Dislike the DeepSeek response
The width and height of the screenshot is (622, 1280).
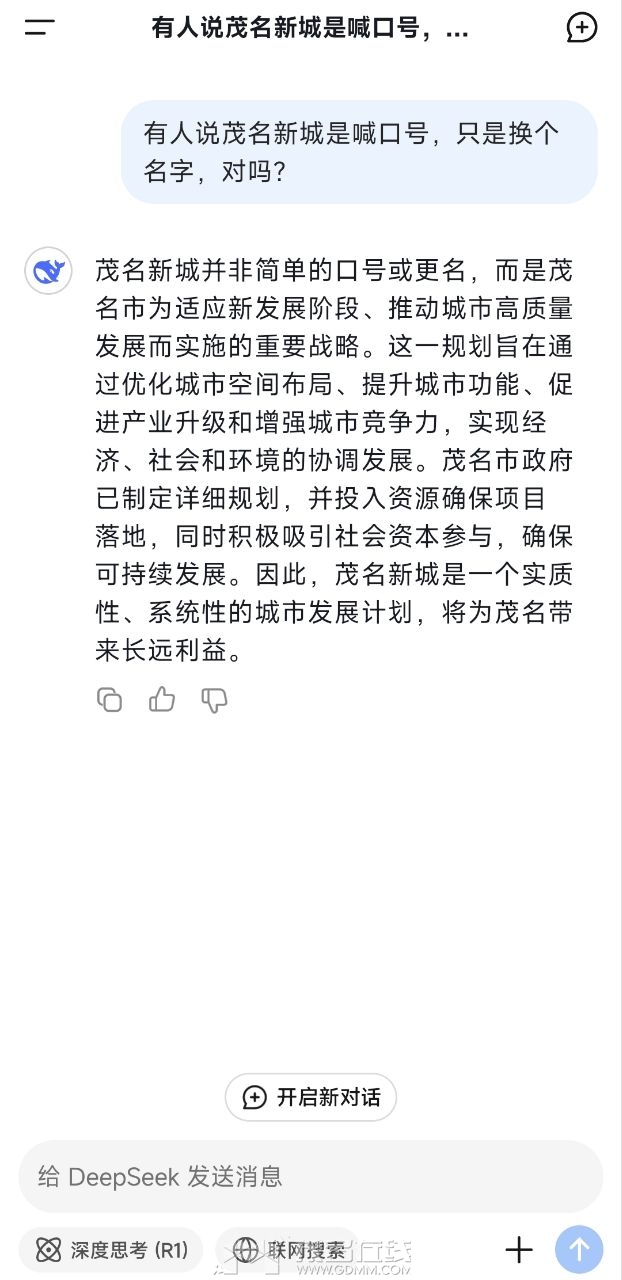click(x=215, y=700)
